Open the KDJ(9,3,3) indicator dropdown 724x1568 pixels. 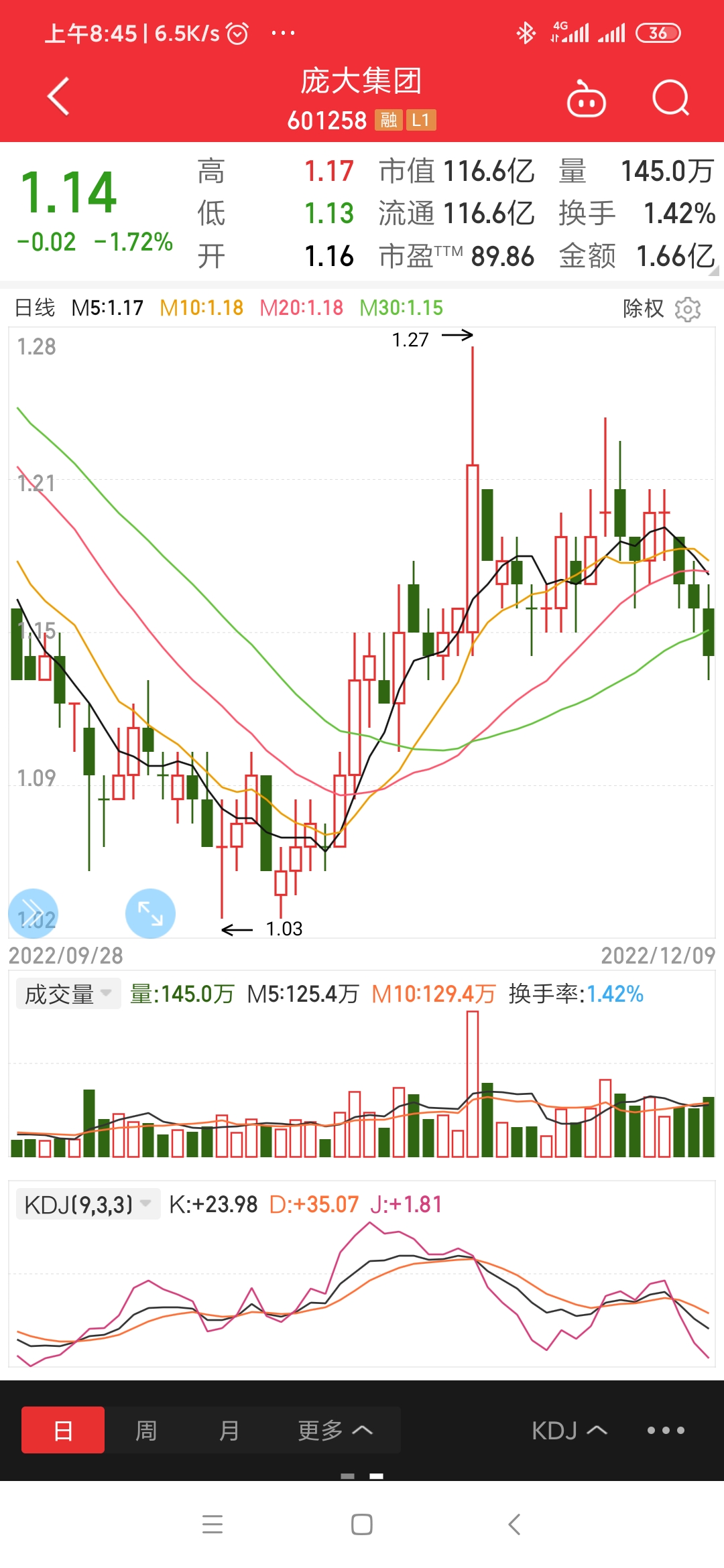tap(88, 1204)
